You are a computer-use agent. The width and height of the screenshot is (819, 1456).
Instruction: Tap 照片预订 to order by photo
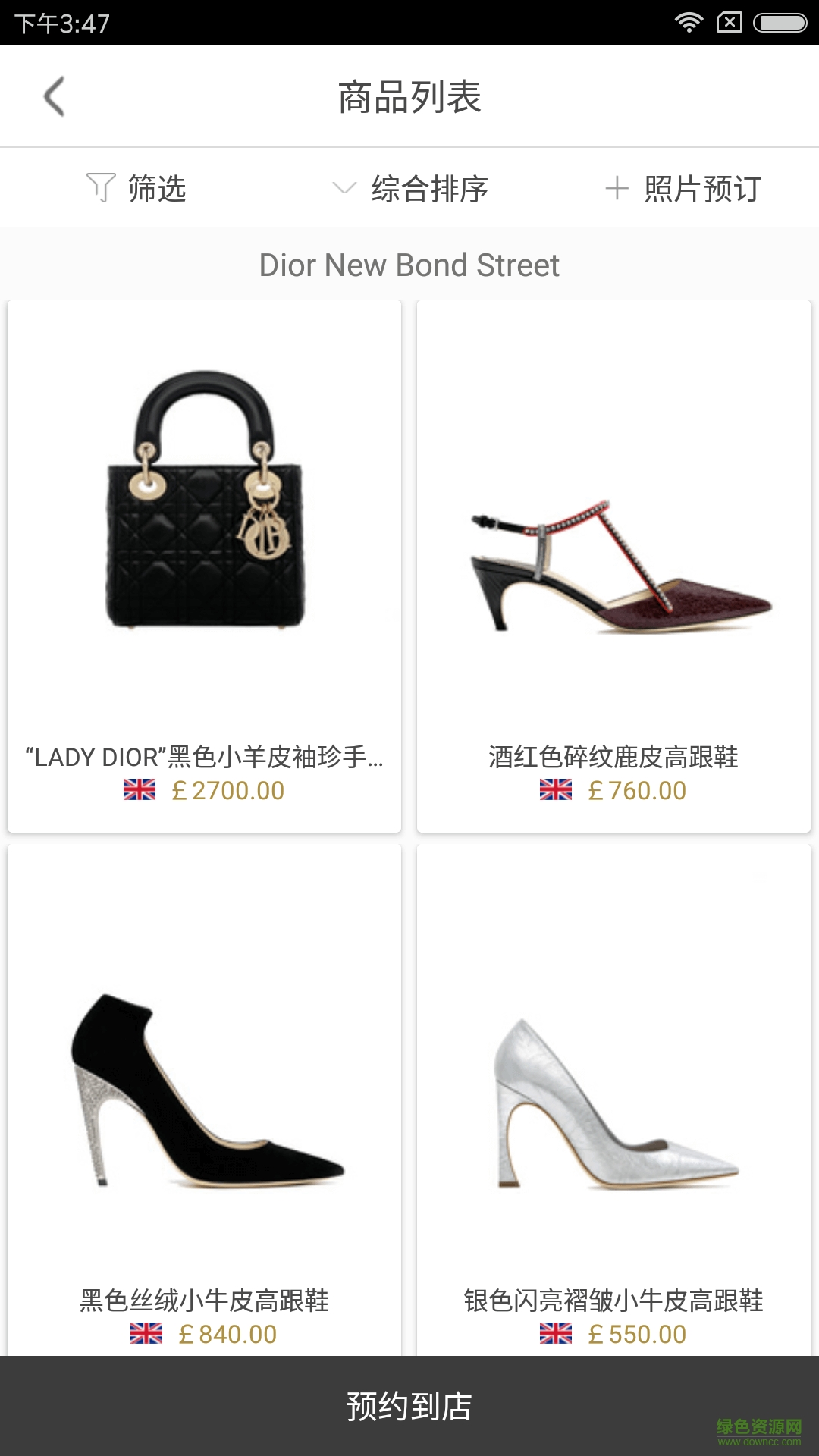pos(683,188)
